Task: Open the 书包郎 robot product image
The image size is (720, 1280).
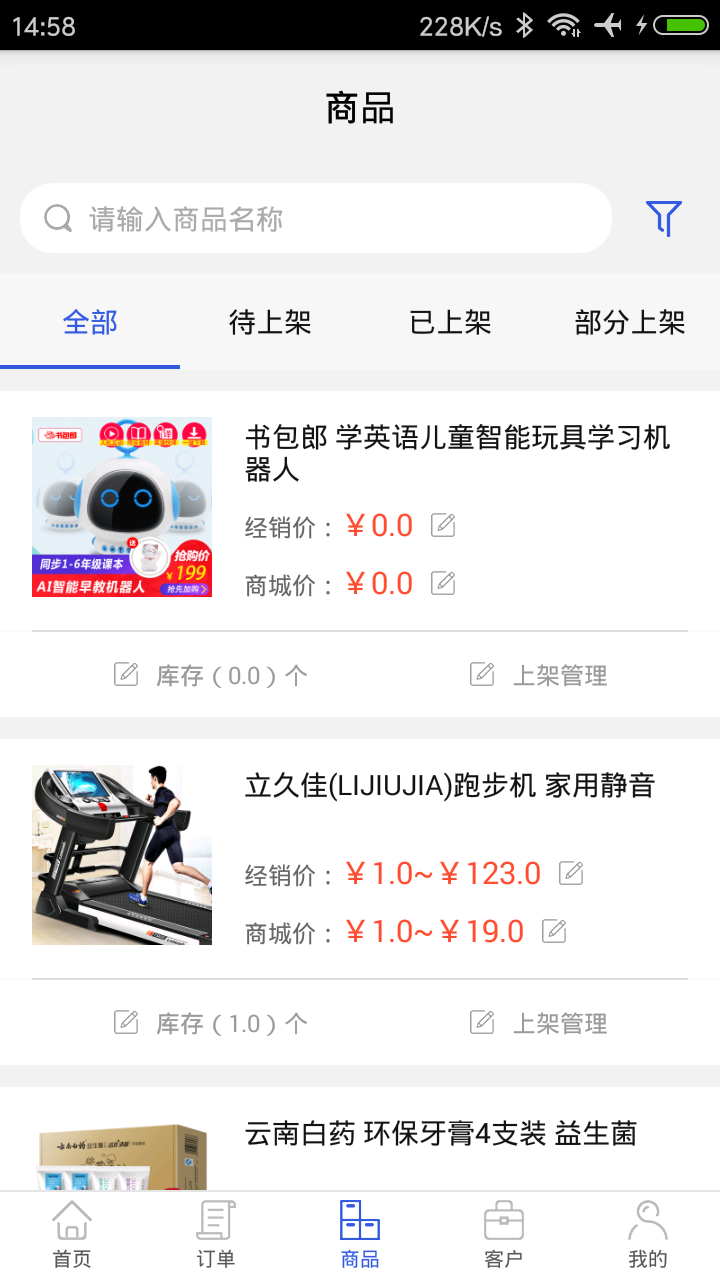Action: (122, 507)
